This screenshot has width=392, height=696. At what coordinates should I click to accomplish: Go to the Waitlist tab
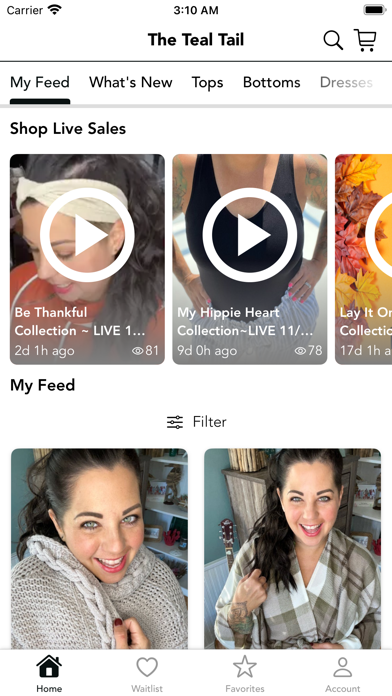[x=147, y=675]
